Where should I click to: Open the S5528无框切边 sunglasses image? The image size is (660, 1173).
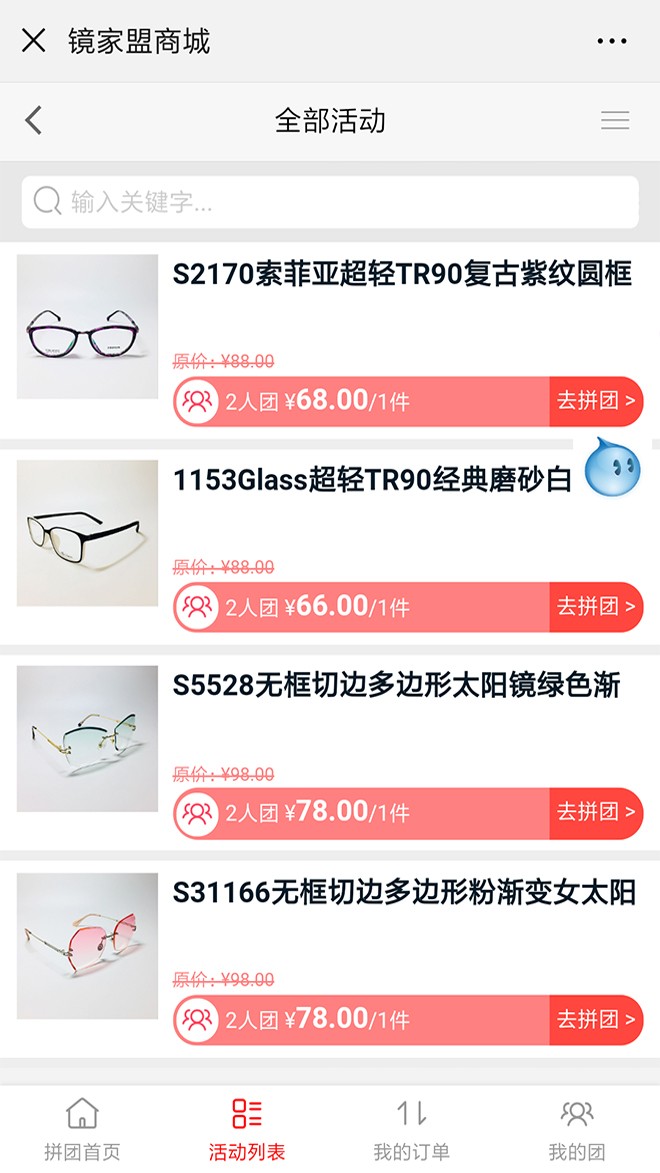[x=88, y=739]
